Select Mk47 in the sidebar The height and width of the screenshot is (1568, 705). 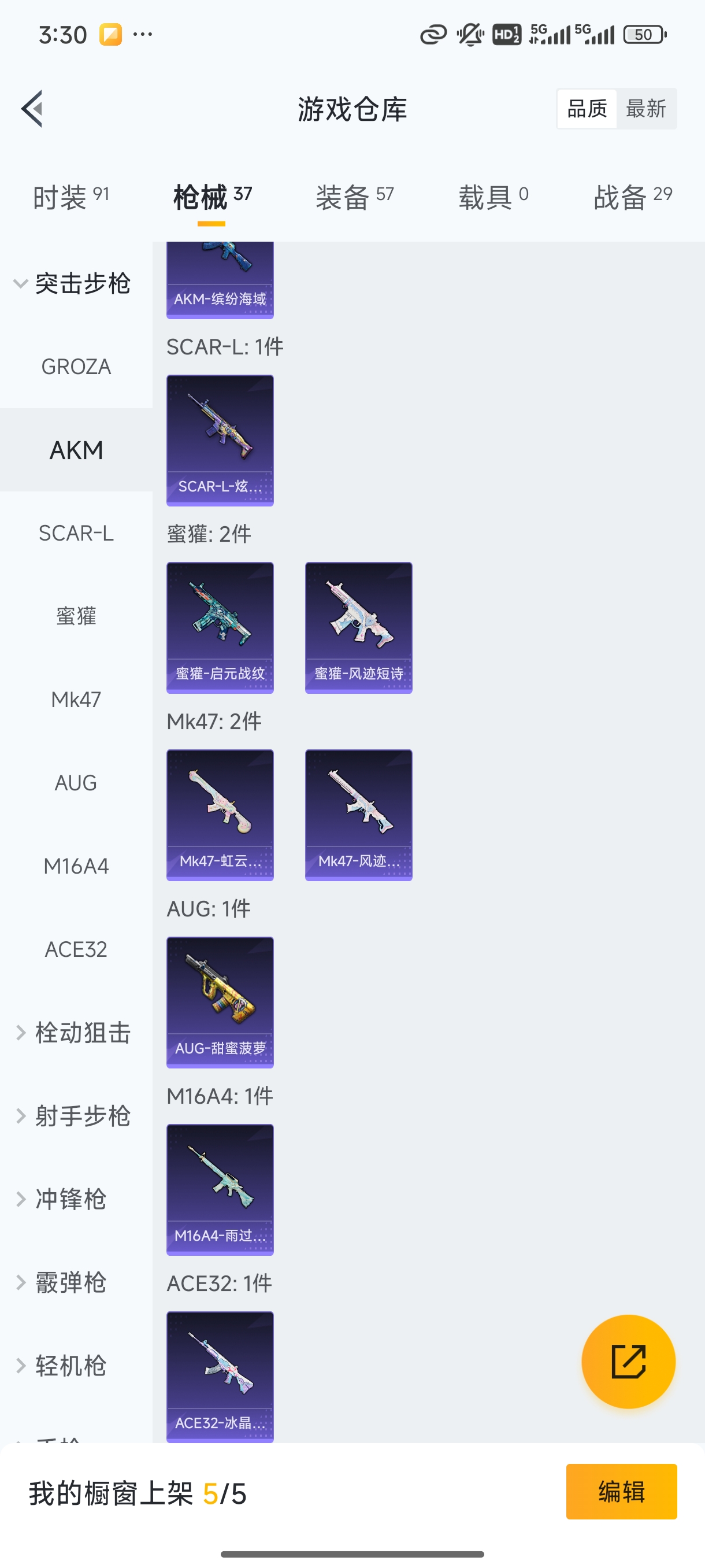point(76,700)
